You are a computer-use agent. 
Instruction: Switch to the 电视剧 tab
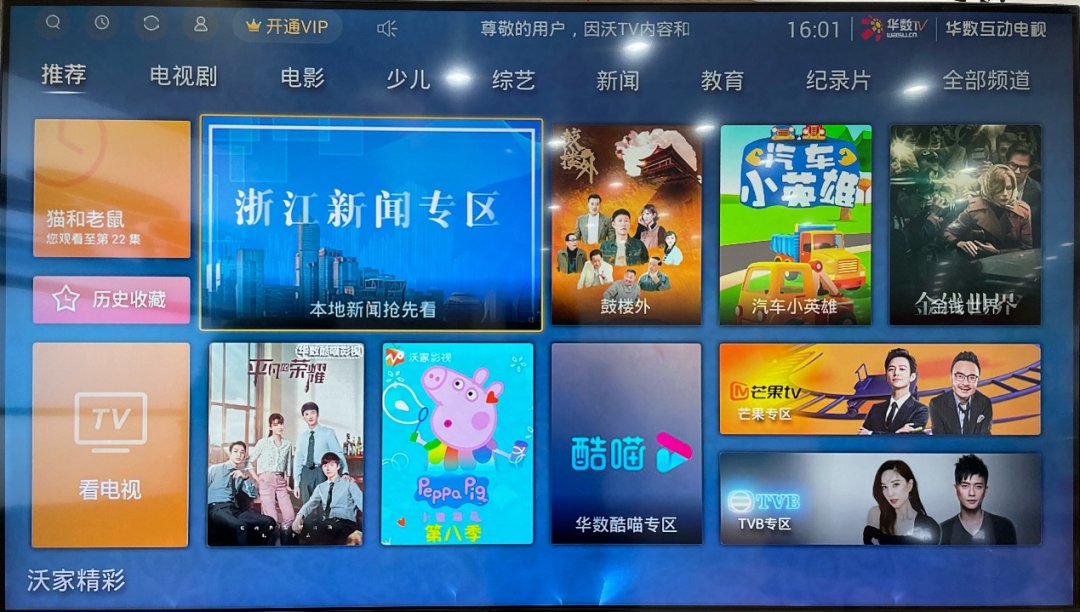tap(183, 77)
